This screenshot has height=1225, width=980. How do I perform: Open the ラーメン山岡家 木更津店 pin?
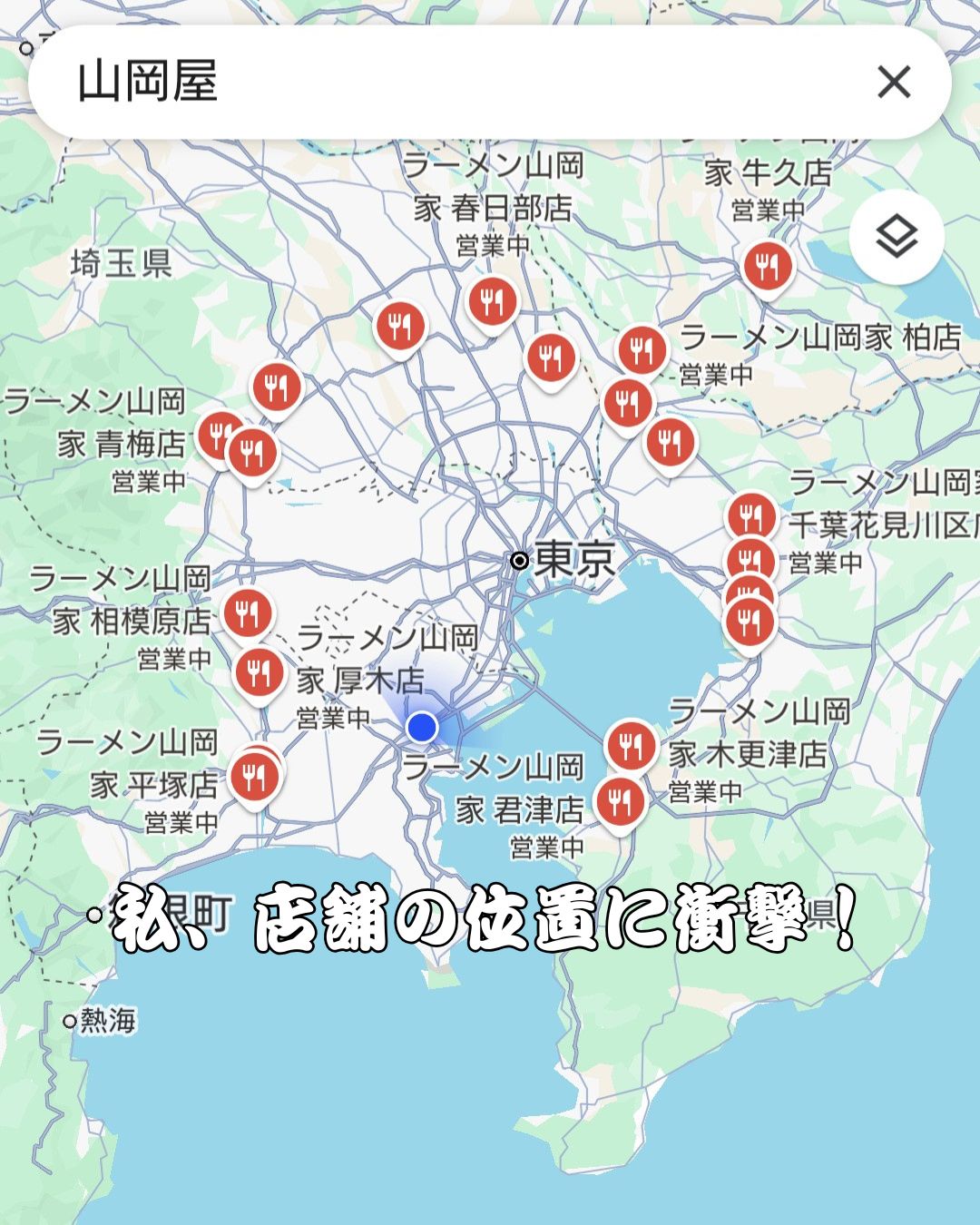pyautogui.click(x=631, y=745)
